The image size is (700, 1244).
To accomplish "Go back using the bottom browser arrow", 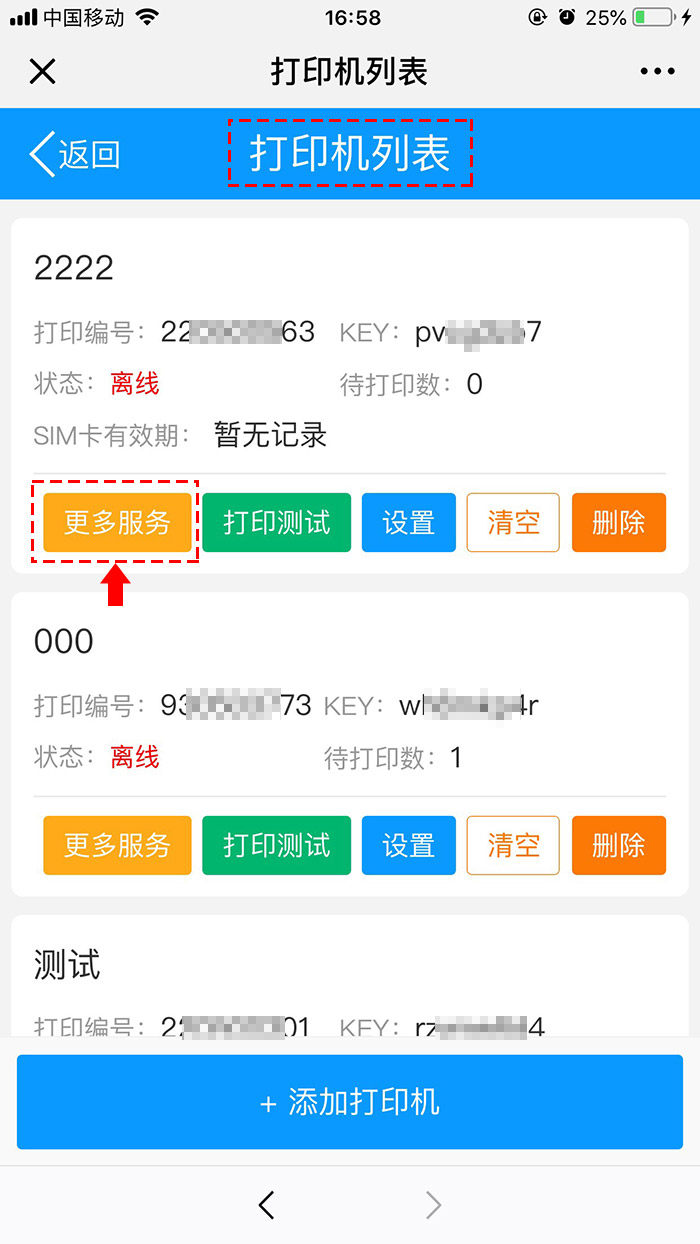I will [x=266, y=1205].
